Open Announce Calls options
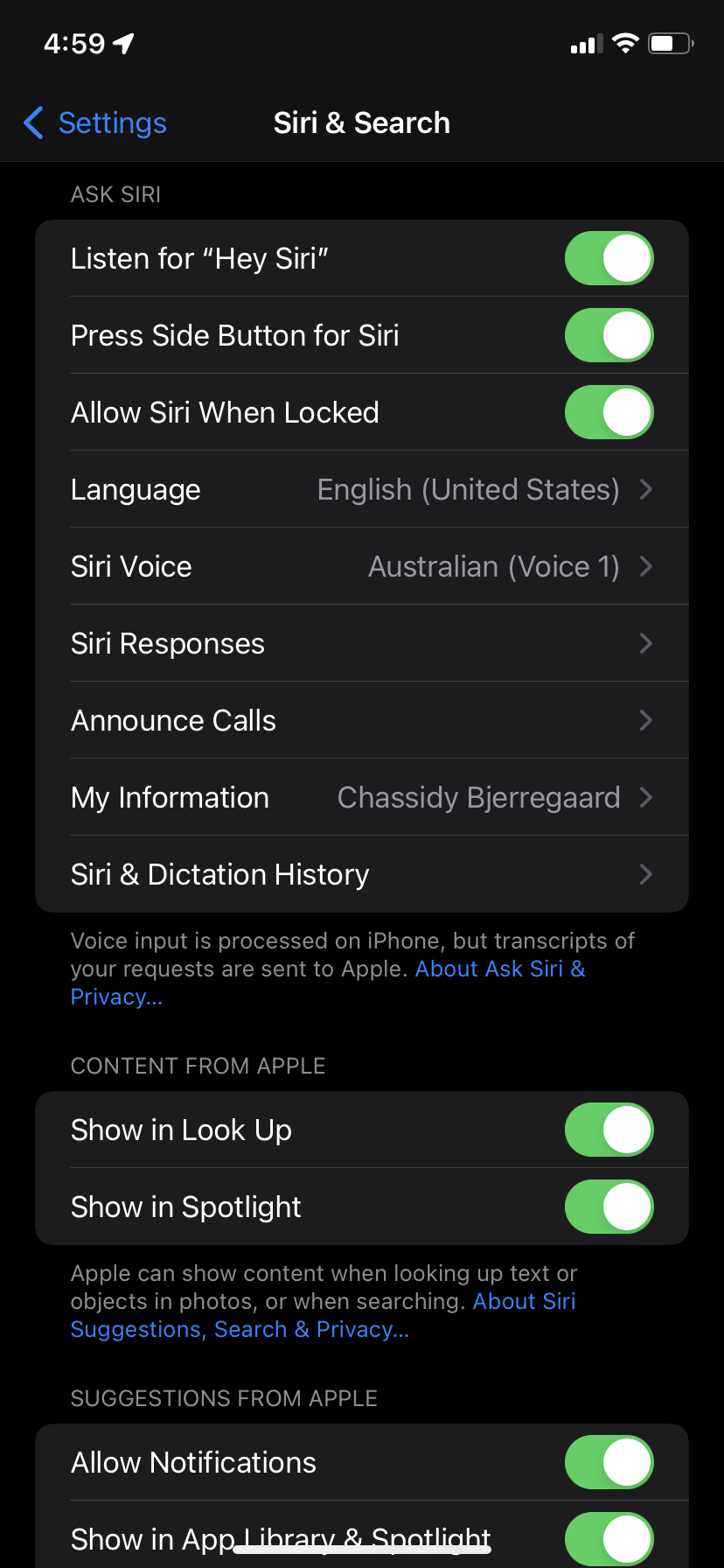This screenshot has height=1568, width=724. click(x=362, y=721)
